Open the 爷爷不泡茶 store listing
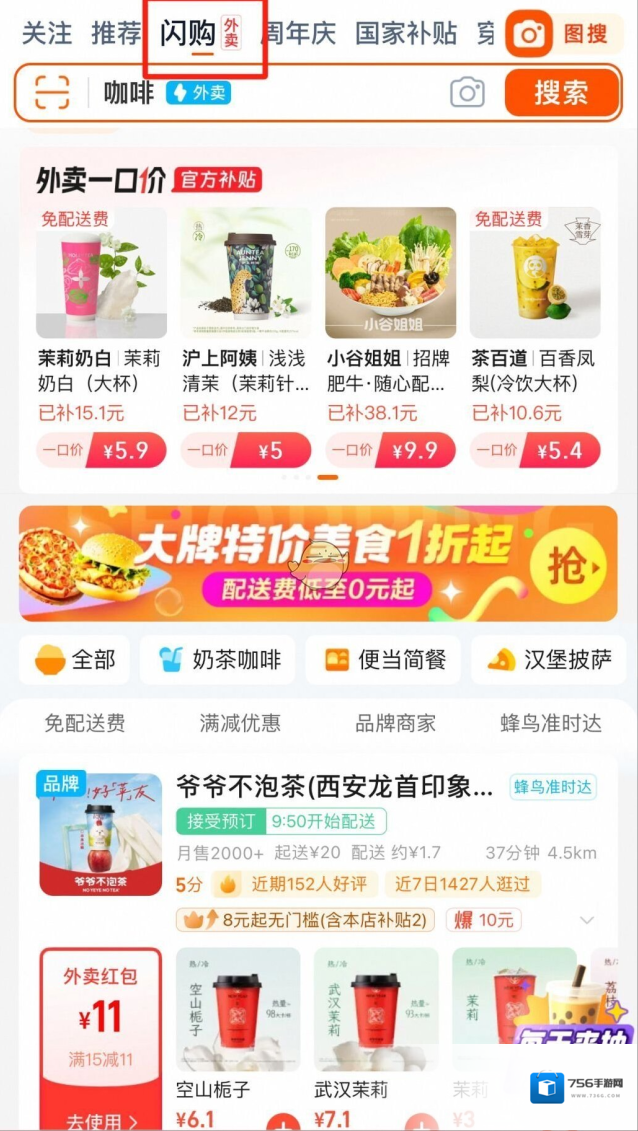Screen dimensions: 638x1131 point(334,787)
